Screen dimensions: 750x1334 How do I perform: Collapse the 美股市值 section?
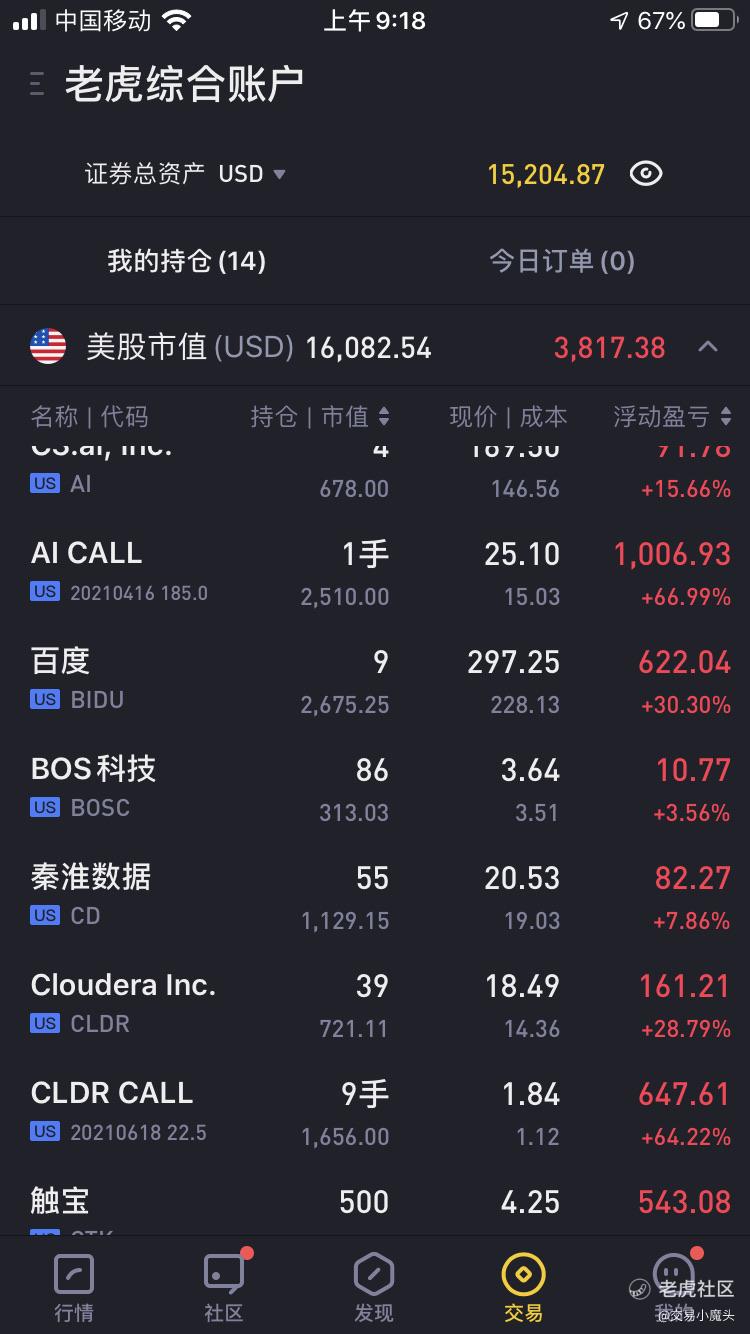pos(707,347)
